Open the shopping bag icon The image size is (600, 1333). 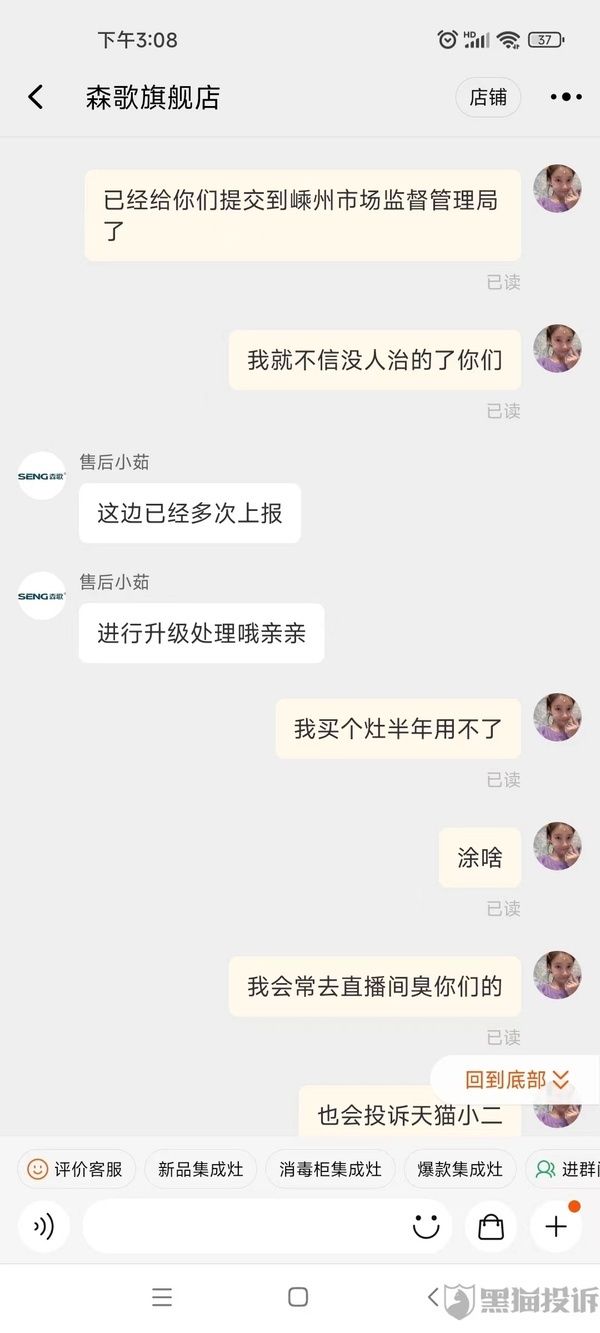click(x=491, y=1227)
